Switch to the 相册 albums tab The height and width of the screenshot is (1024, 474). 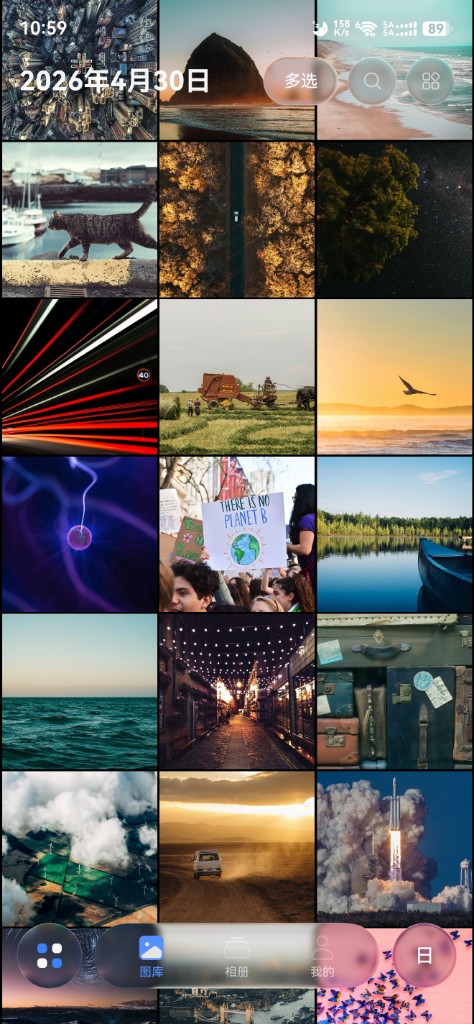(x=236, y=957)
